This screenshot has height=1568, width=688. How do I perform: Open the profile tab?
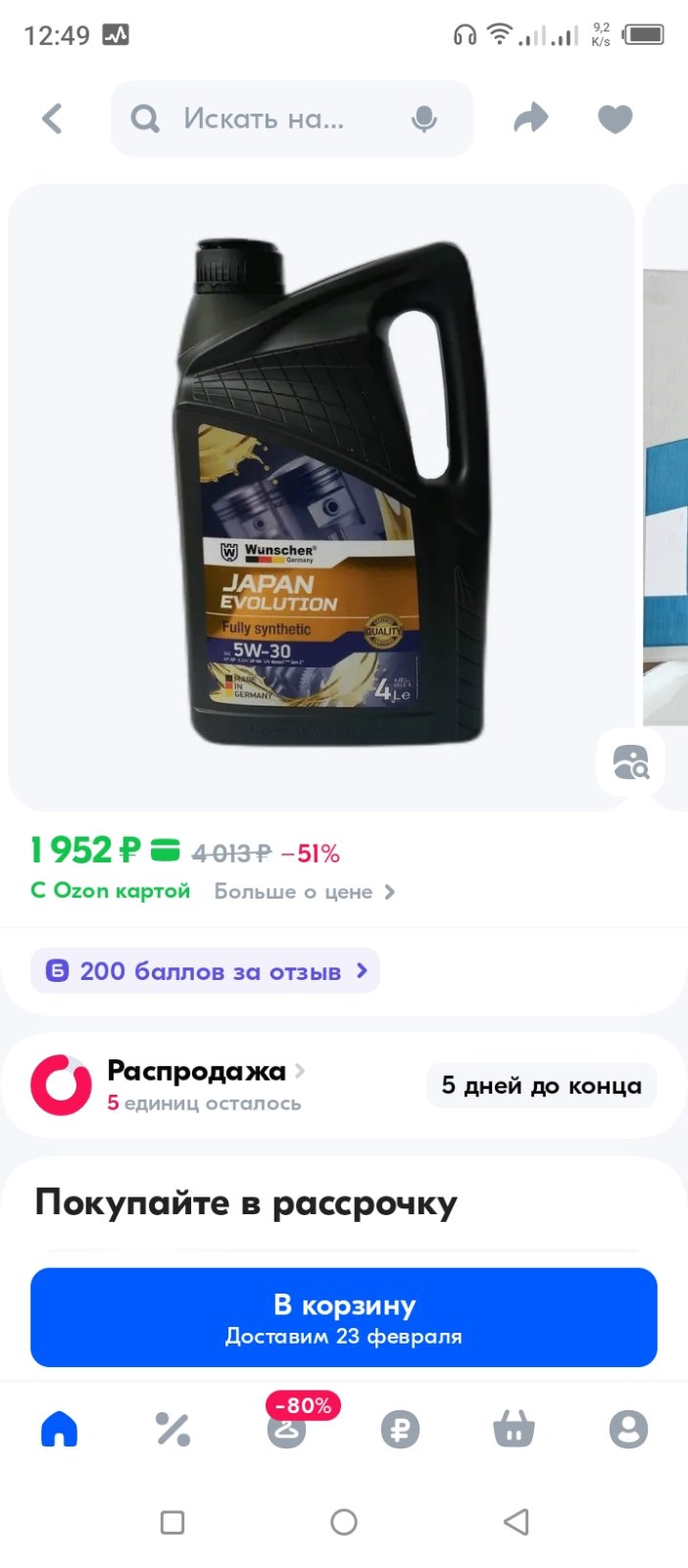coord(628,1430)
